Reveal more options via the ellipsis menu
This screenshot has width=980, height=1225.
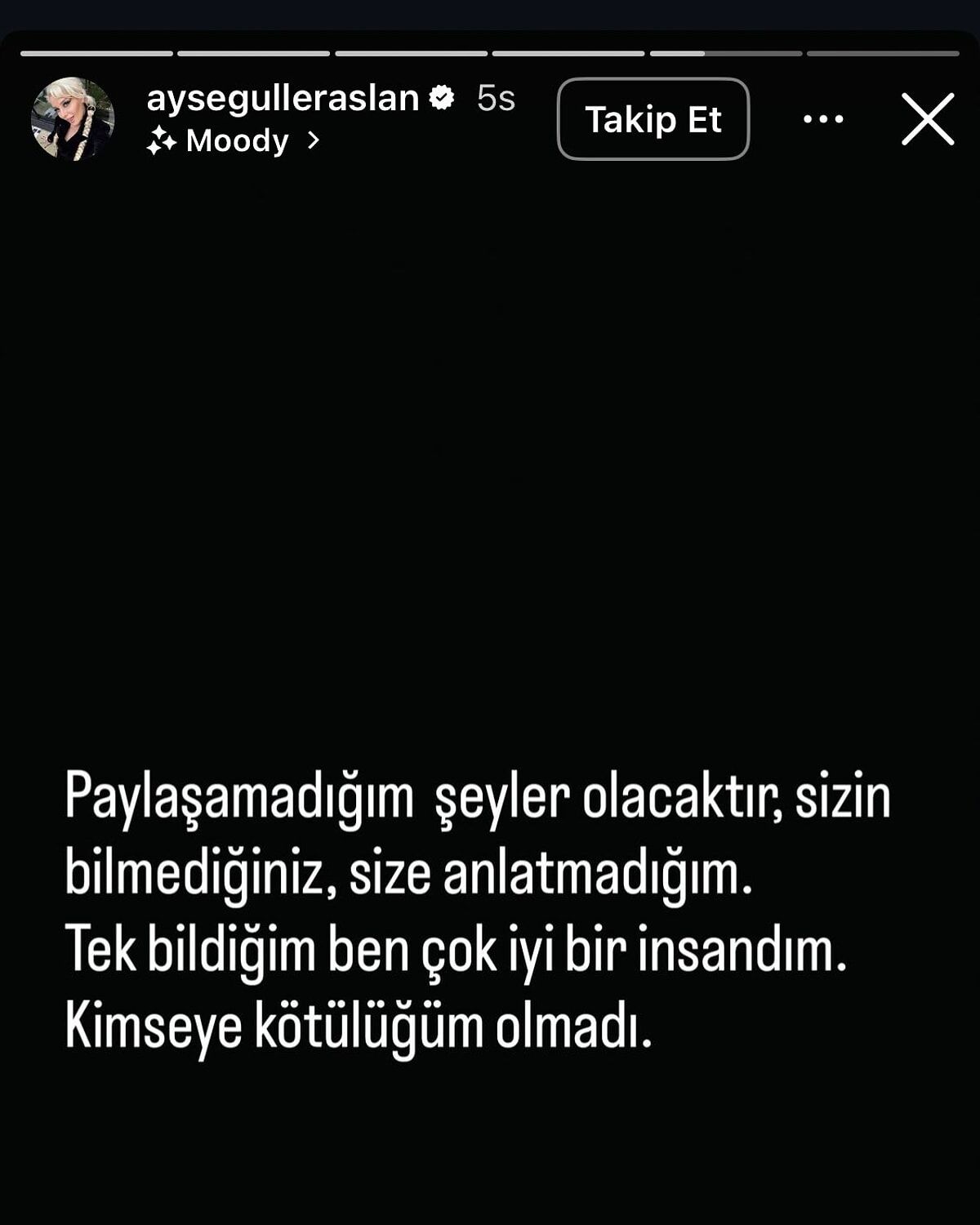tap(825, 120)
